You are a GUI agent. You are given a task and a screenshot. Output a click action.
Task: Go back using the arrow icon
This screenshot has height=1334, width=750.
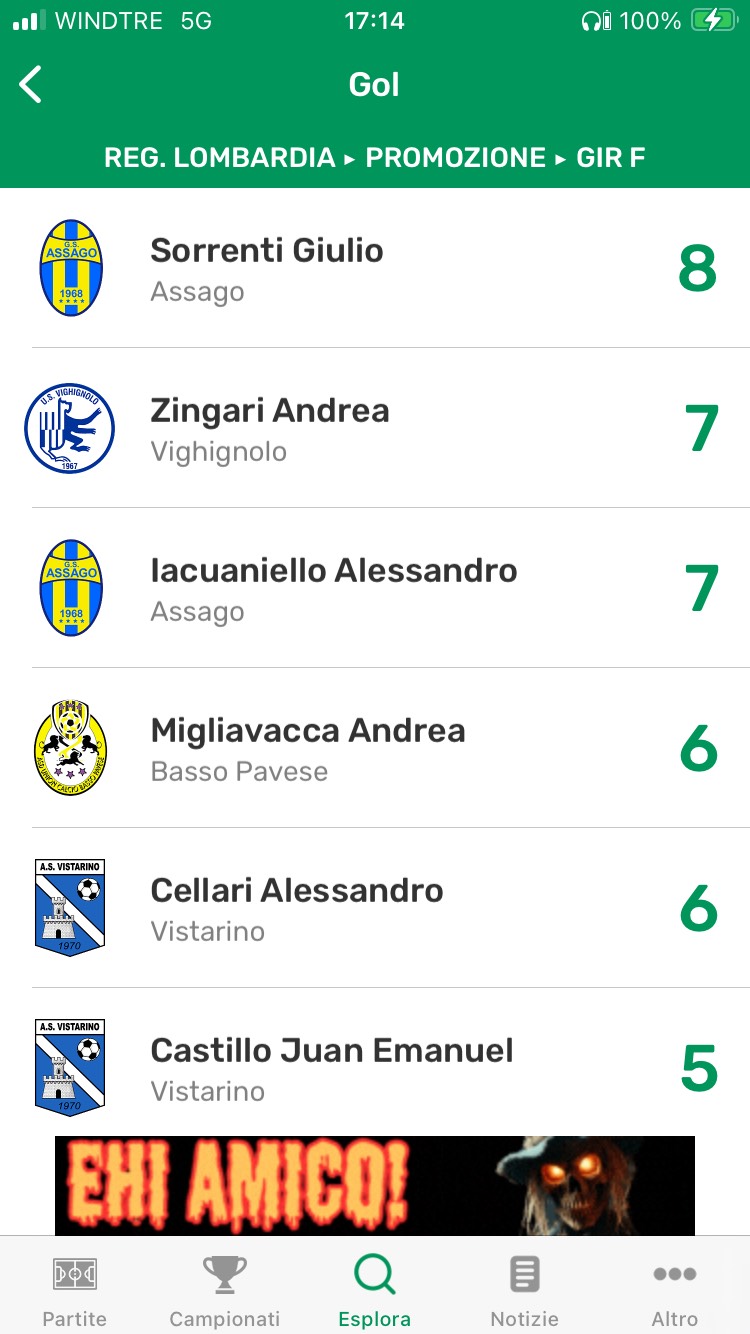pos(32,85)
